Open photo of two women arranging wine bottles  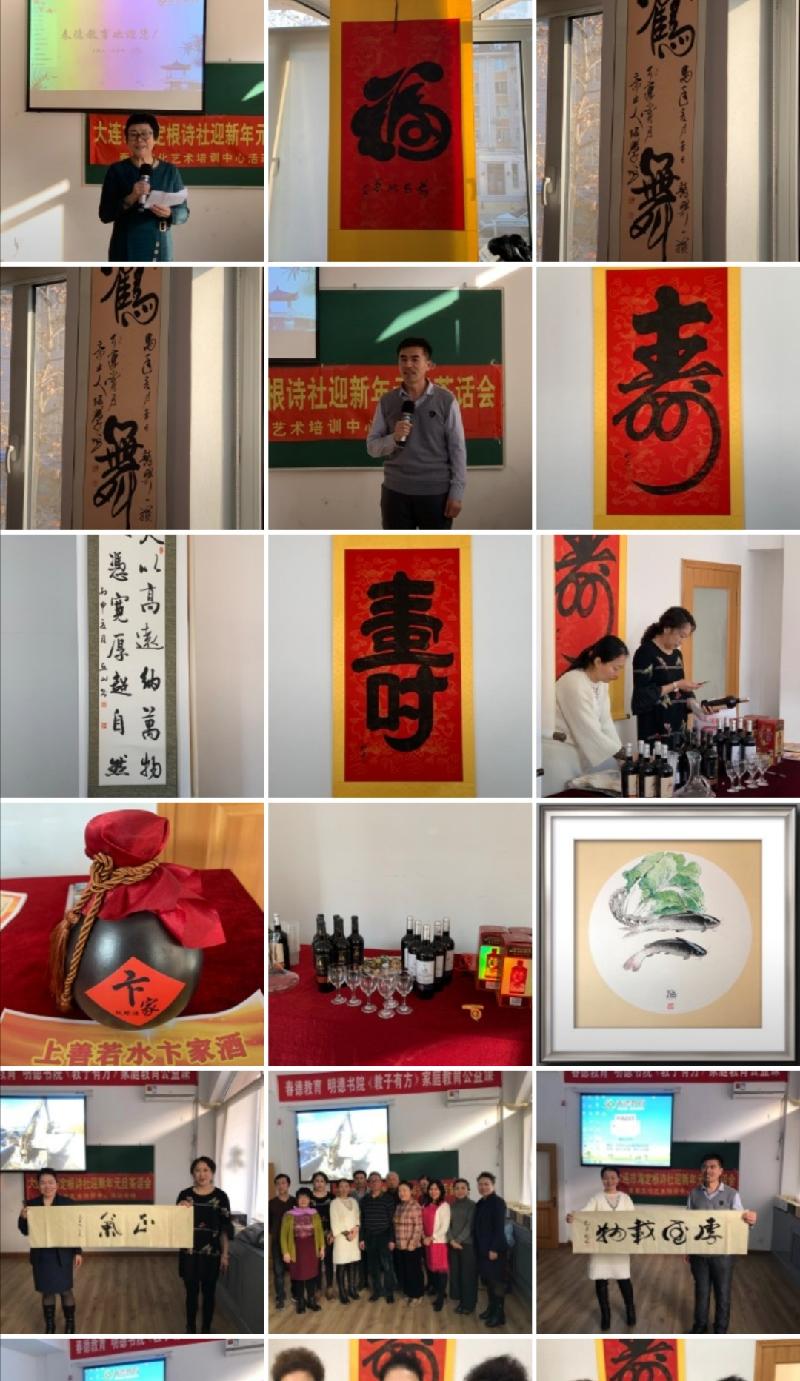(668, 665)
